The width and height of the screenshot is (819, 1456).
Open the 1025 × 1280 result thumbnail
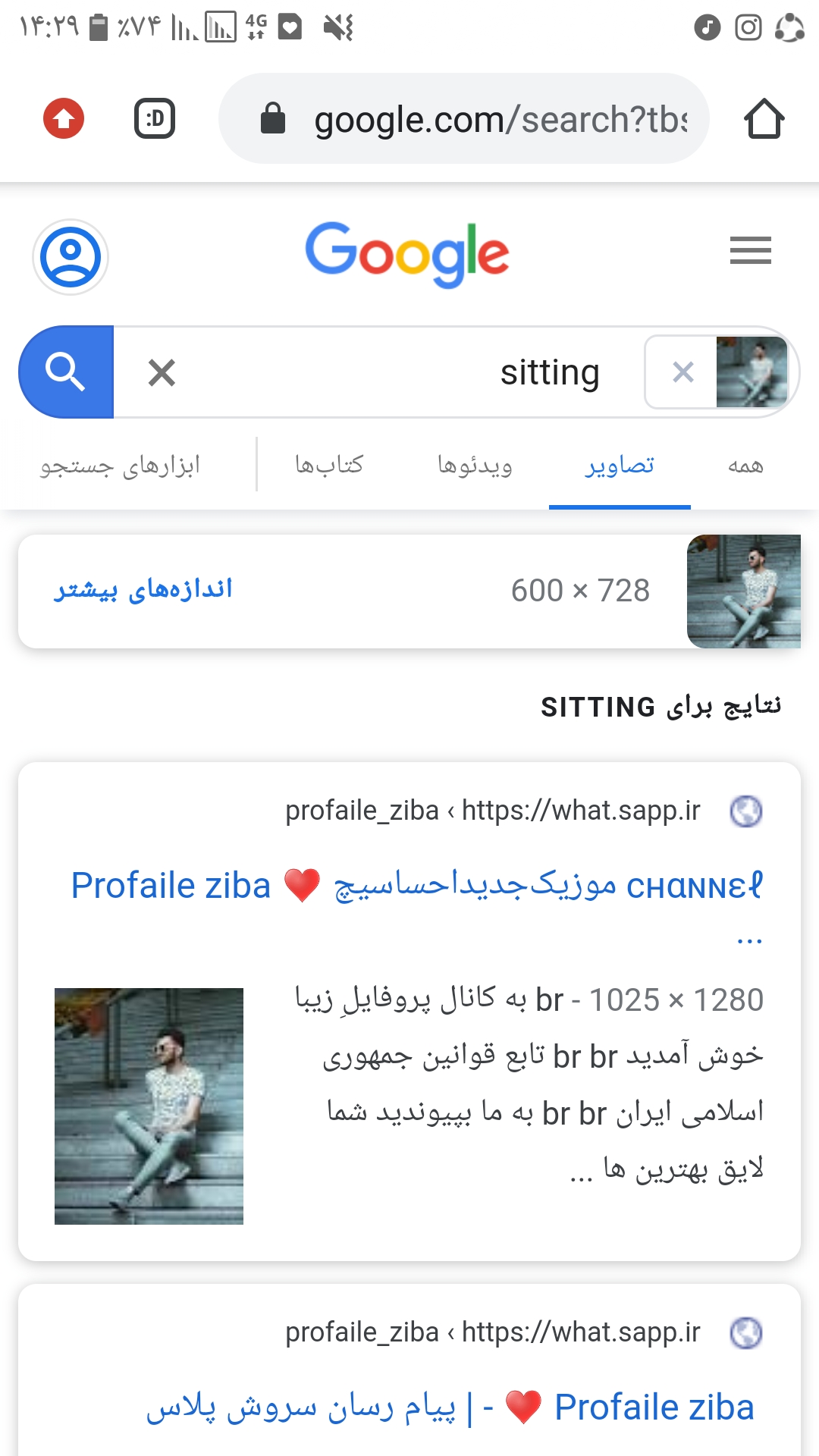(x=149, y=1106)
